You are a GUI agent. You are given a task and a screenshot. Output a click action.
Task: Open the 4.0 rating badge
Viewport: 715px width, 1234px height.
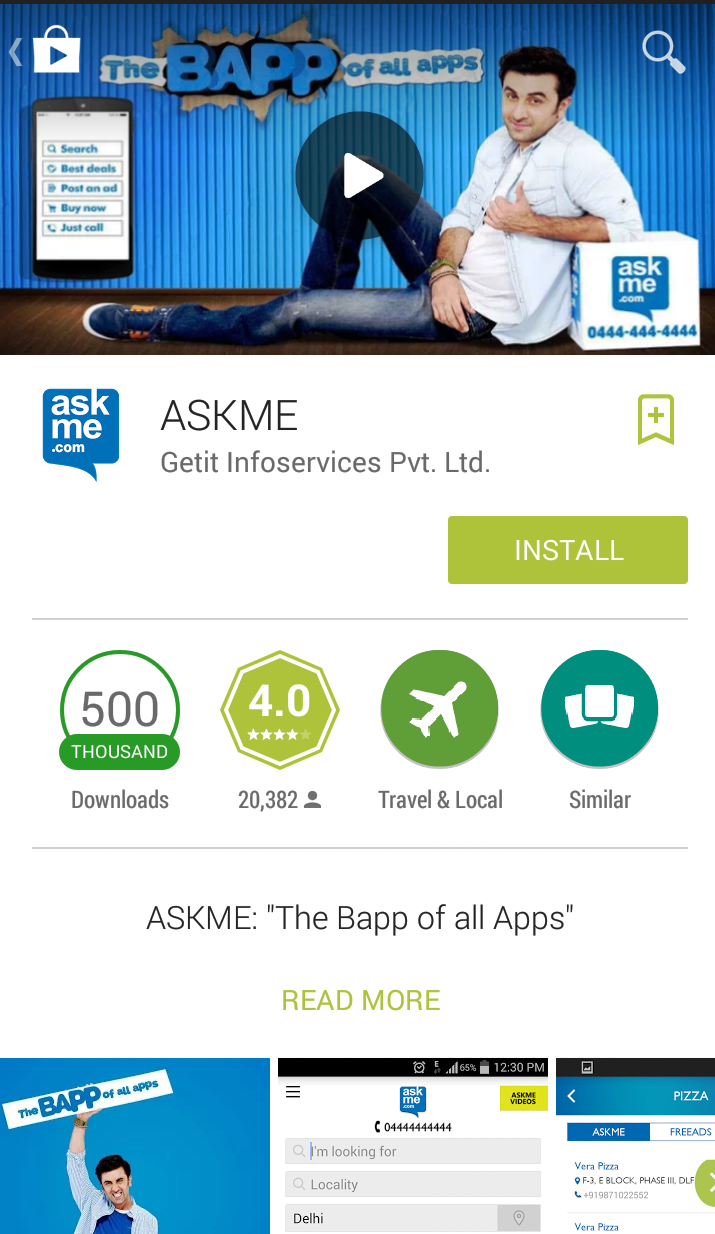pos(279,709)
